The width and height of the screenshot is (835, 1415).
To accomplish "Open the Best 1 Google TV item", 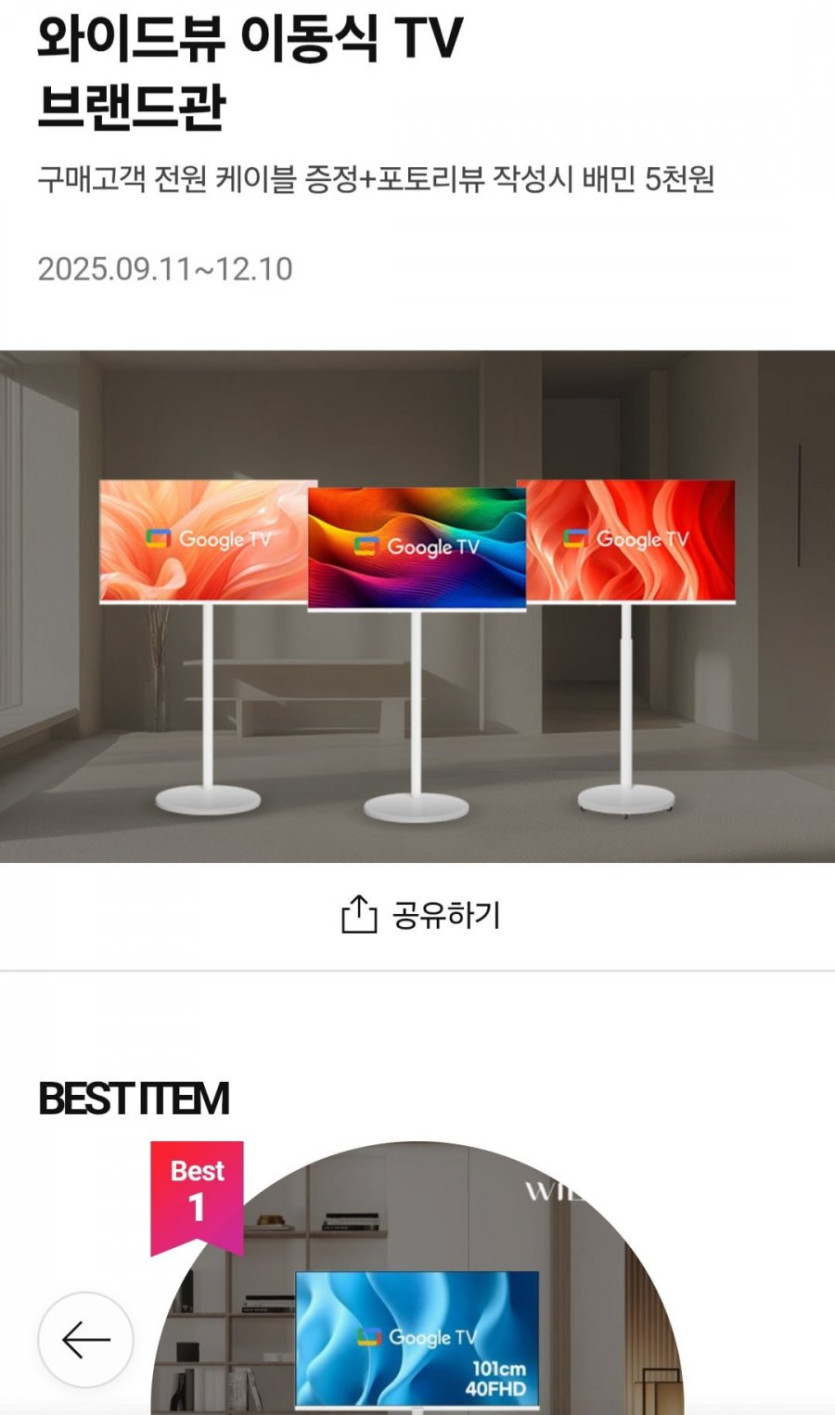I will (417, 1279).
